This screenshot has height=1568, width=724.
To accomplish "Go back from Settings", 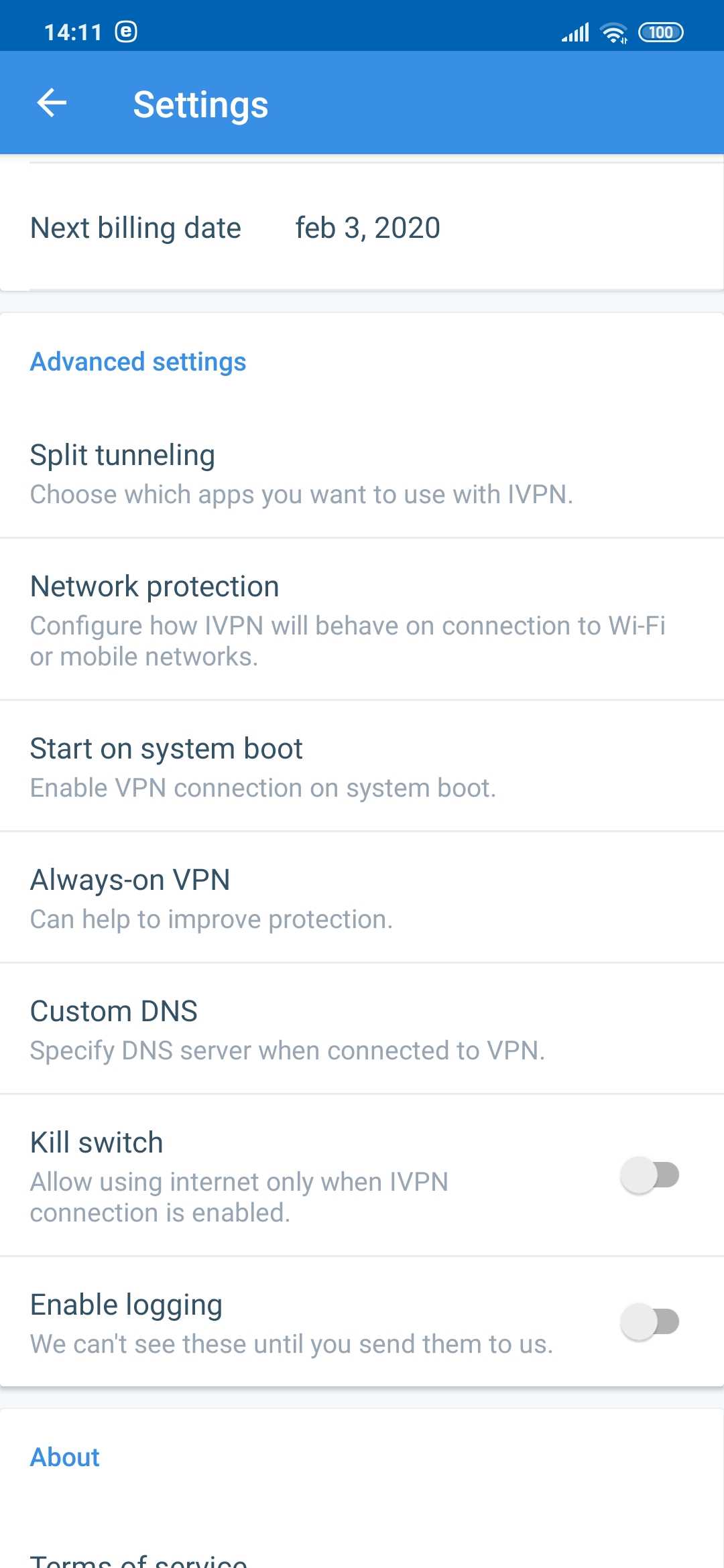I will 52,103.
